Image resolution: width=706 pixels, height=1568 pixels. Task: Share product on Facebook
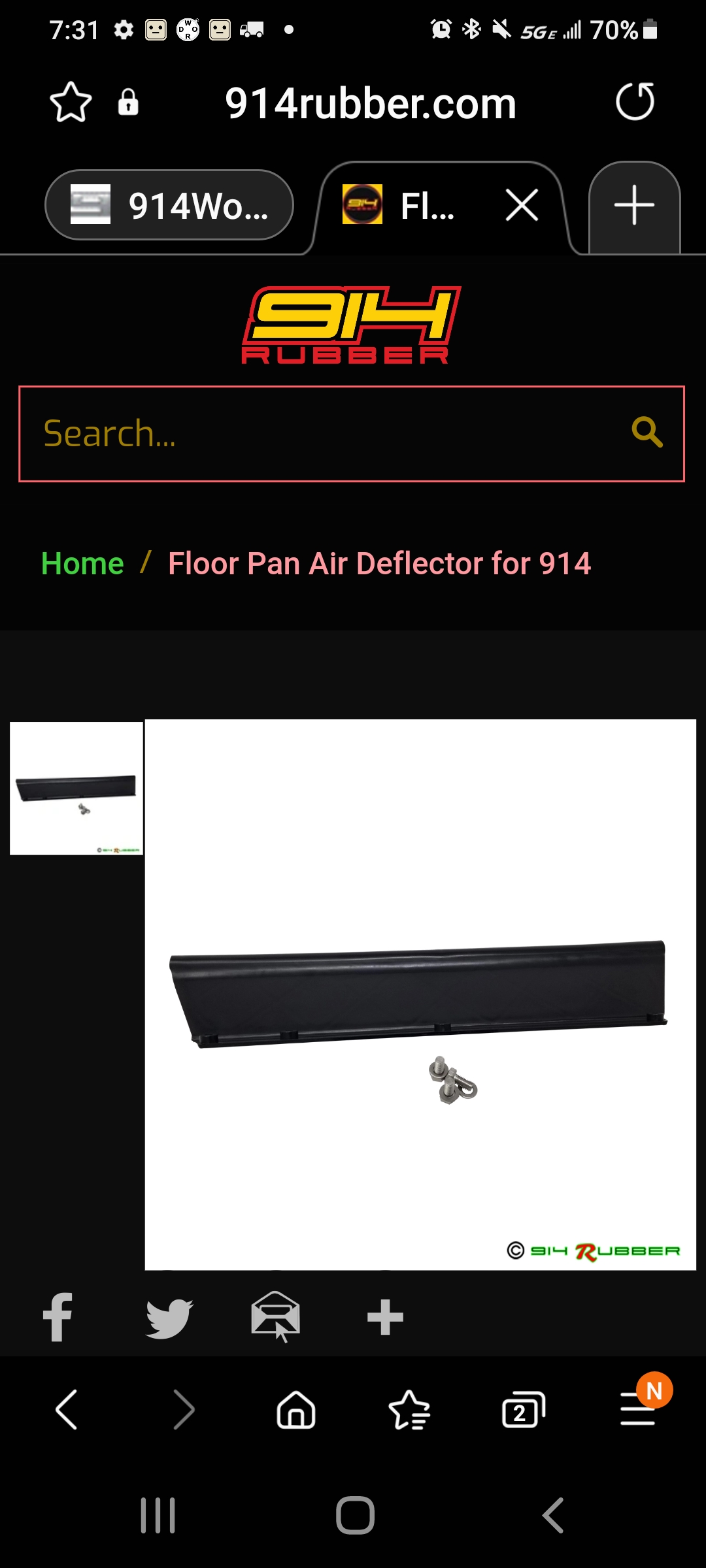(58, 1317)
